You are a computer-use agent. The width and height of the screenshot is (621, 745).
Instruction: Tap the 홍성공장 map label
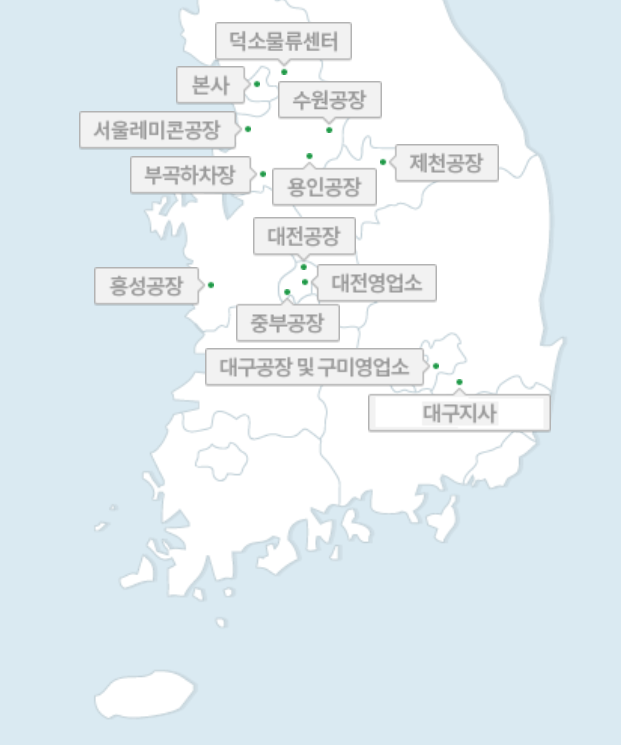[x=146, y=286]
